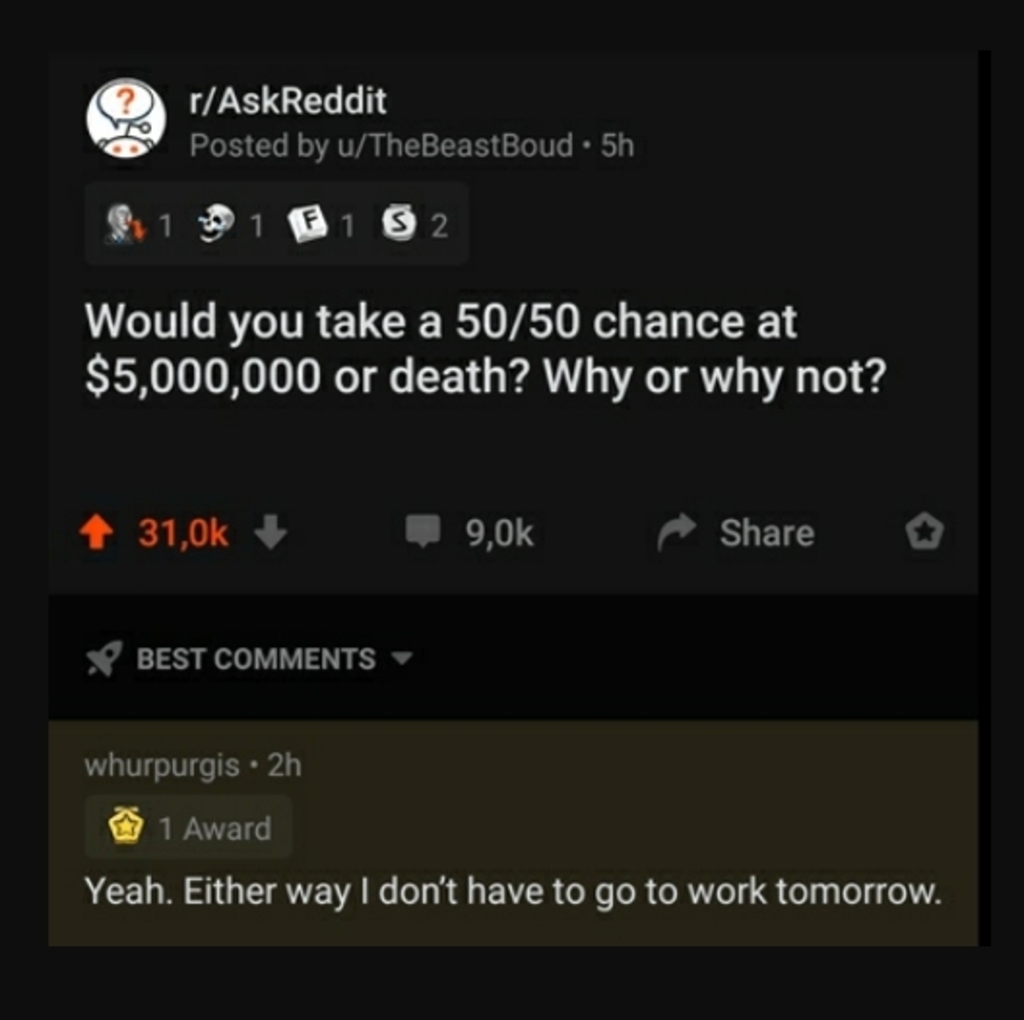Downvote the AskReddit post

pos(270,533)
